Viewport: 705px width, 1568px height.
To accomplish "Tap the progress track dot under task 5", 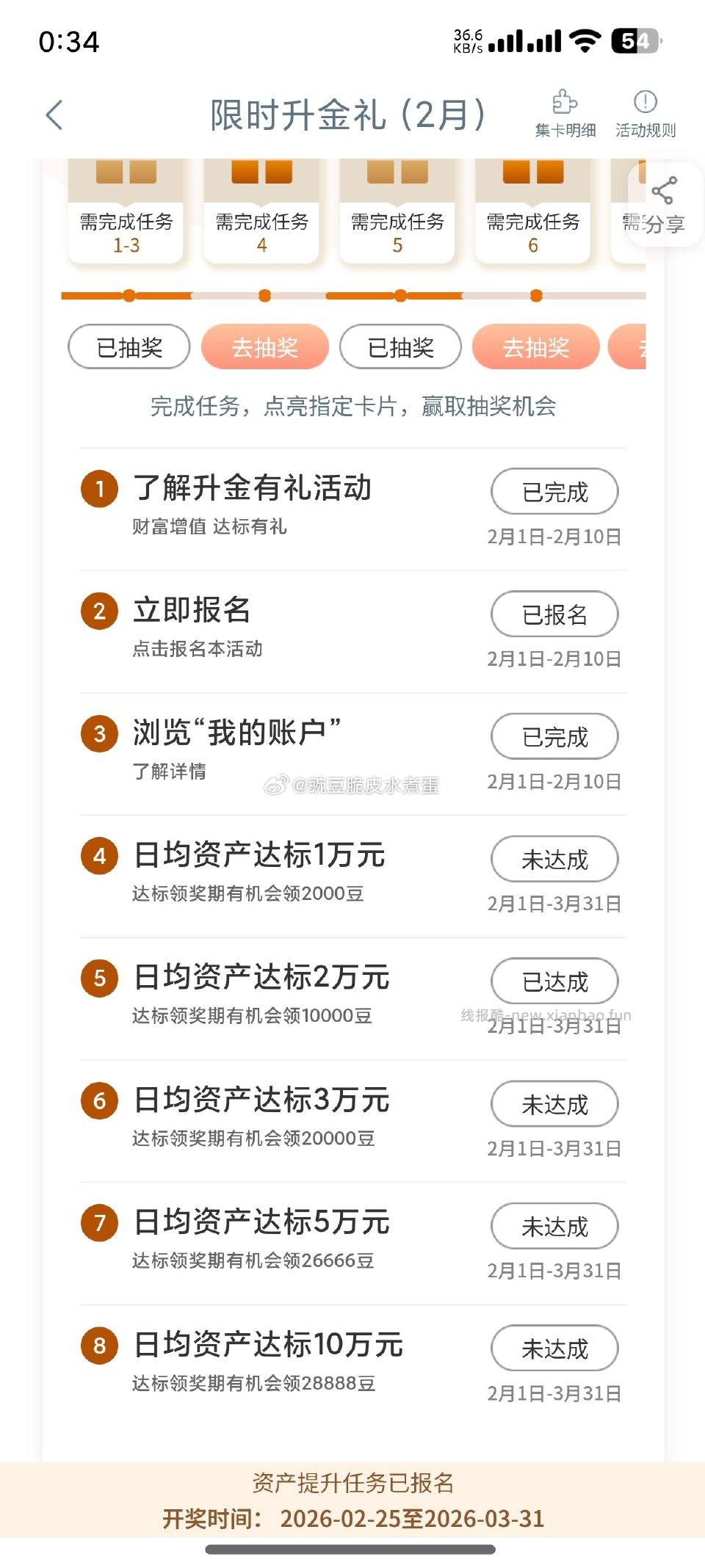I will click(399, 297).
